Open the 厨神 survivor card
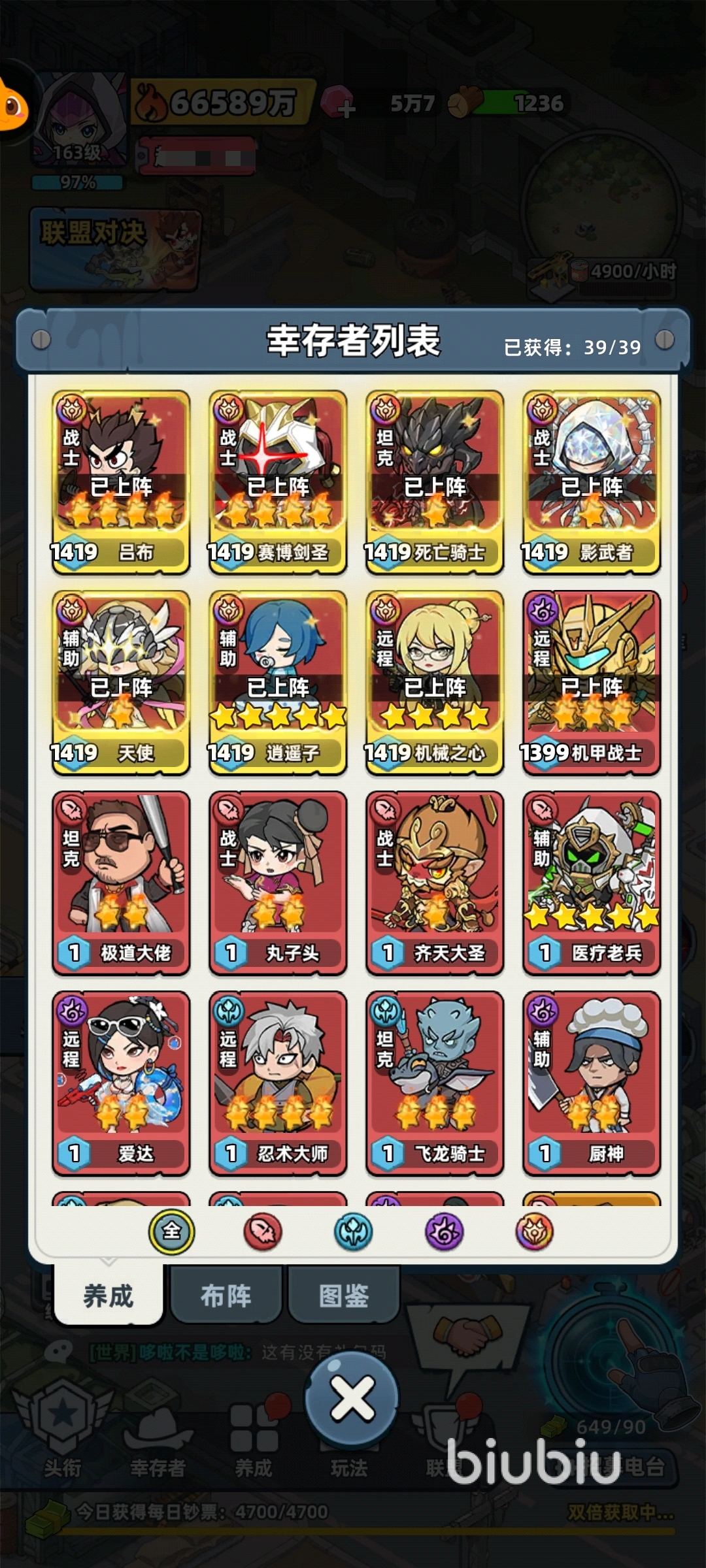This screenshot has height=1568, width=706. [592, 1083]
